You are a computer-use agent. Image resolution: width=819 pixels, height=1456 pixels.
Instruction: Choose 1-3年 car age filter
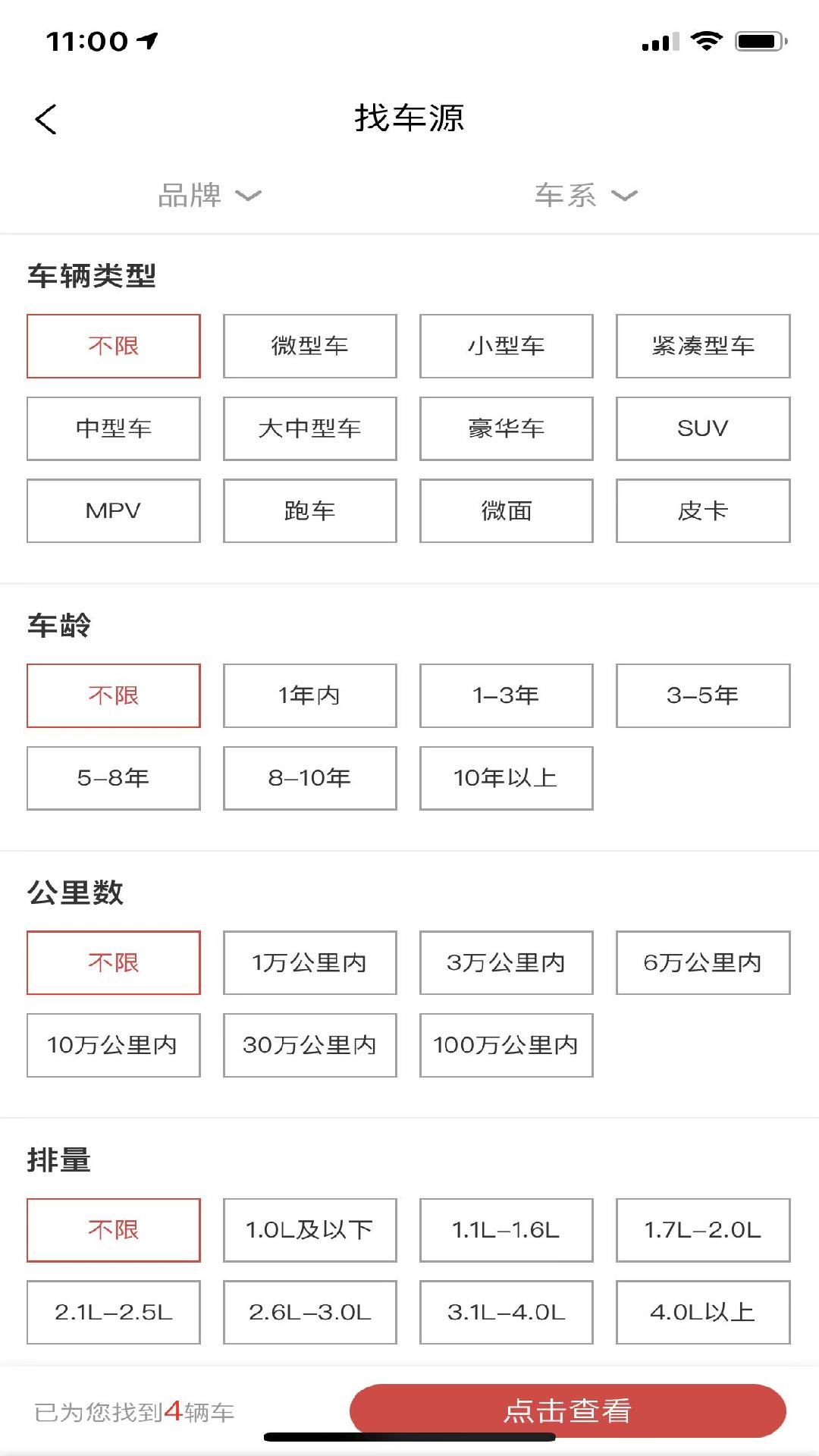[505, 695]
